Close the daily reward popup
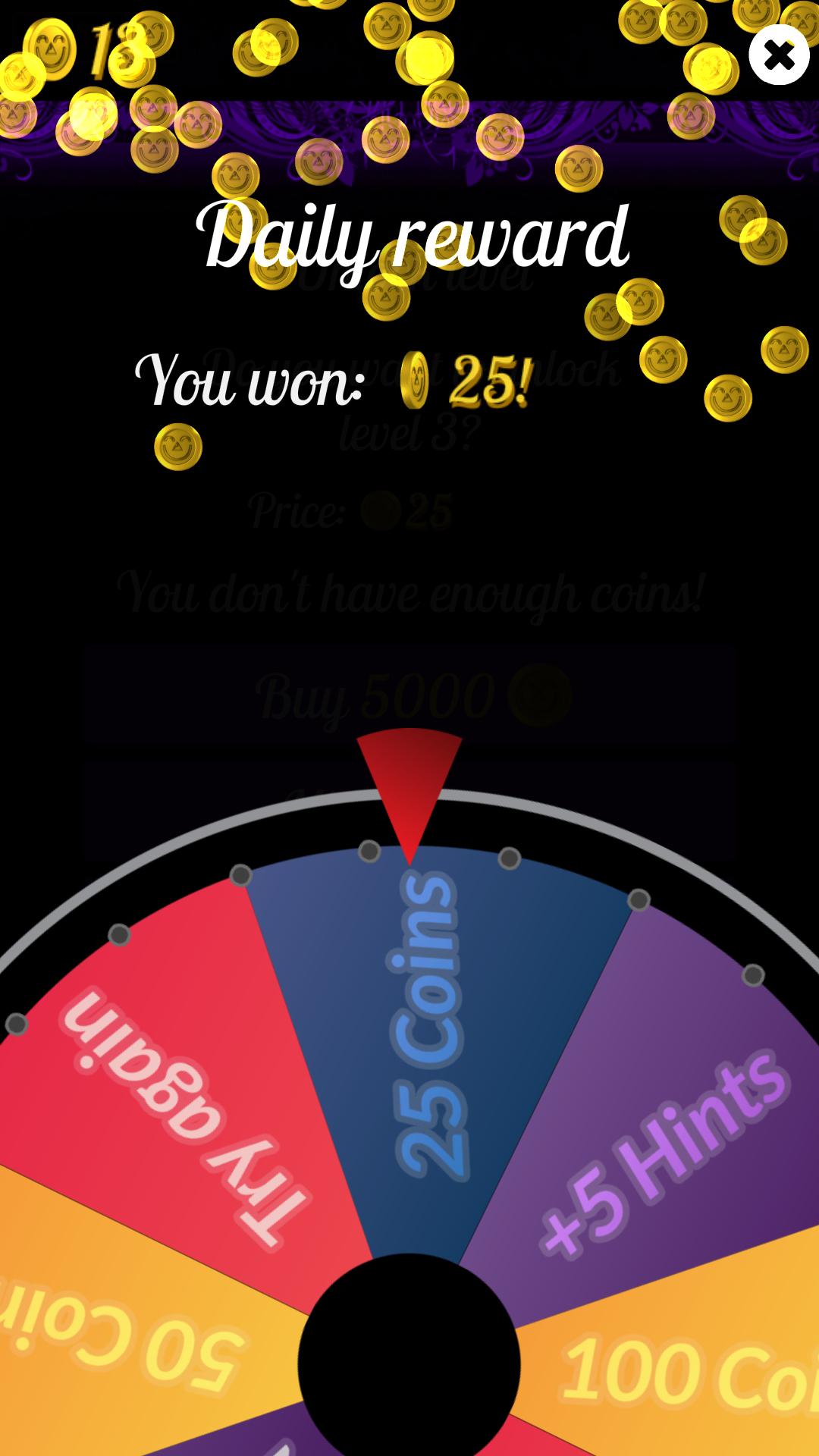Viewport: 819px width, 1456px height. coord(779,55)
